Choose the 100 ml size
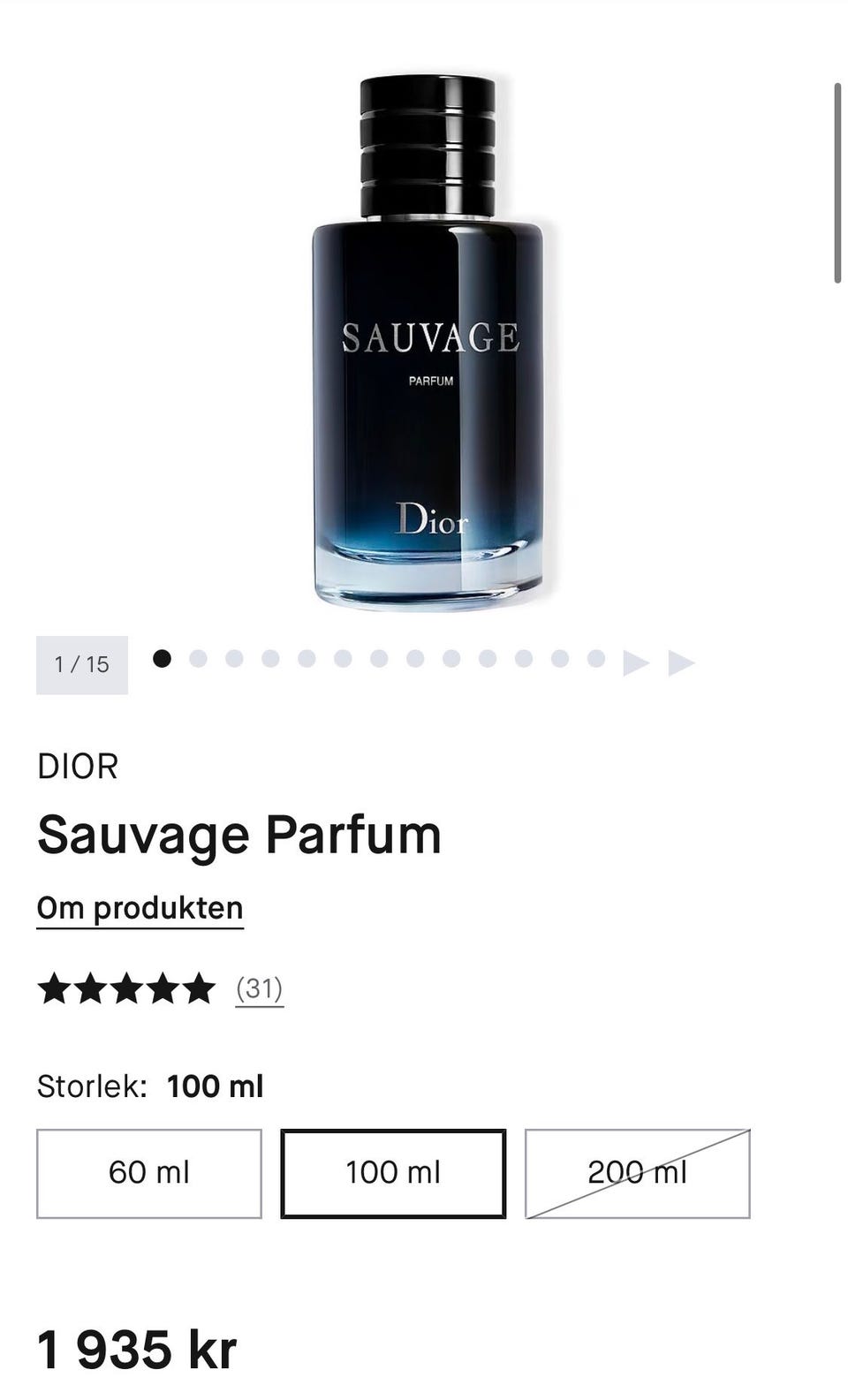Viewport: 848px width, 1400px height. point(393,1173)
